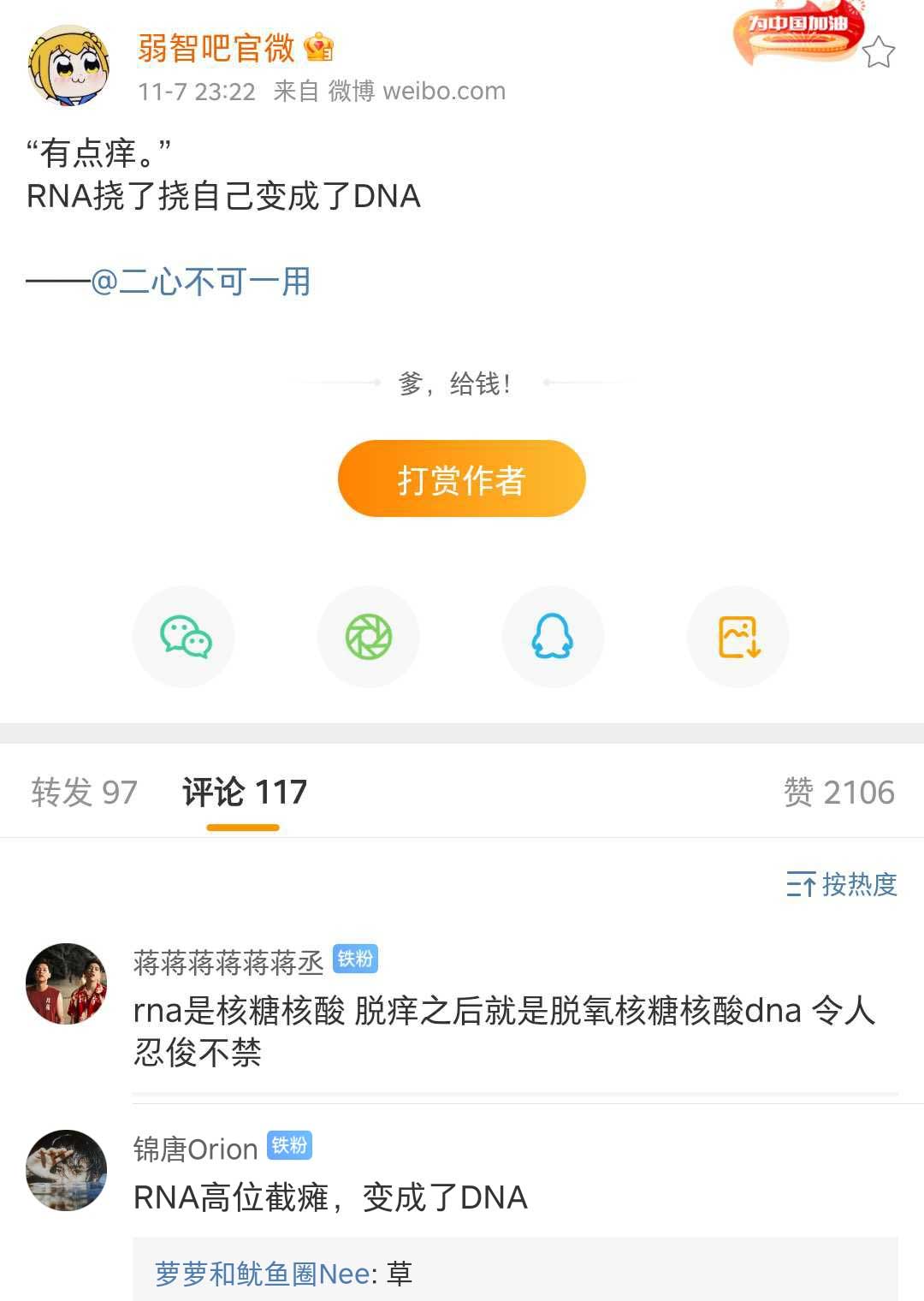Switch to the 转发 97 tab
The image size is (924, 1301).
pos(84,793)
